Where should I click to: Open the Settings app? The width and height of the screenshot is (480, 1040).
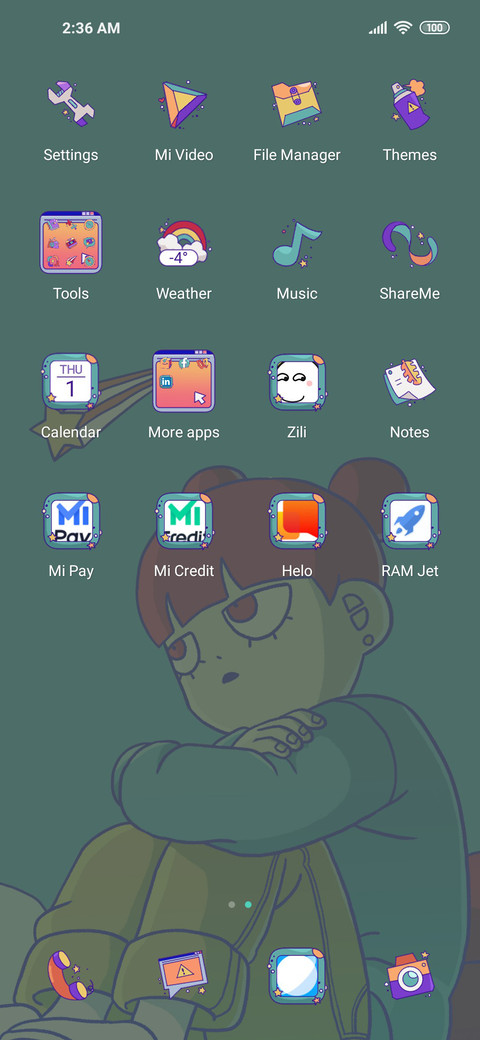71,104
